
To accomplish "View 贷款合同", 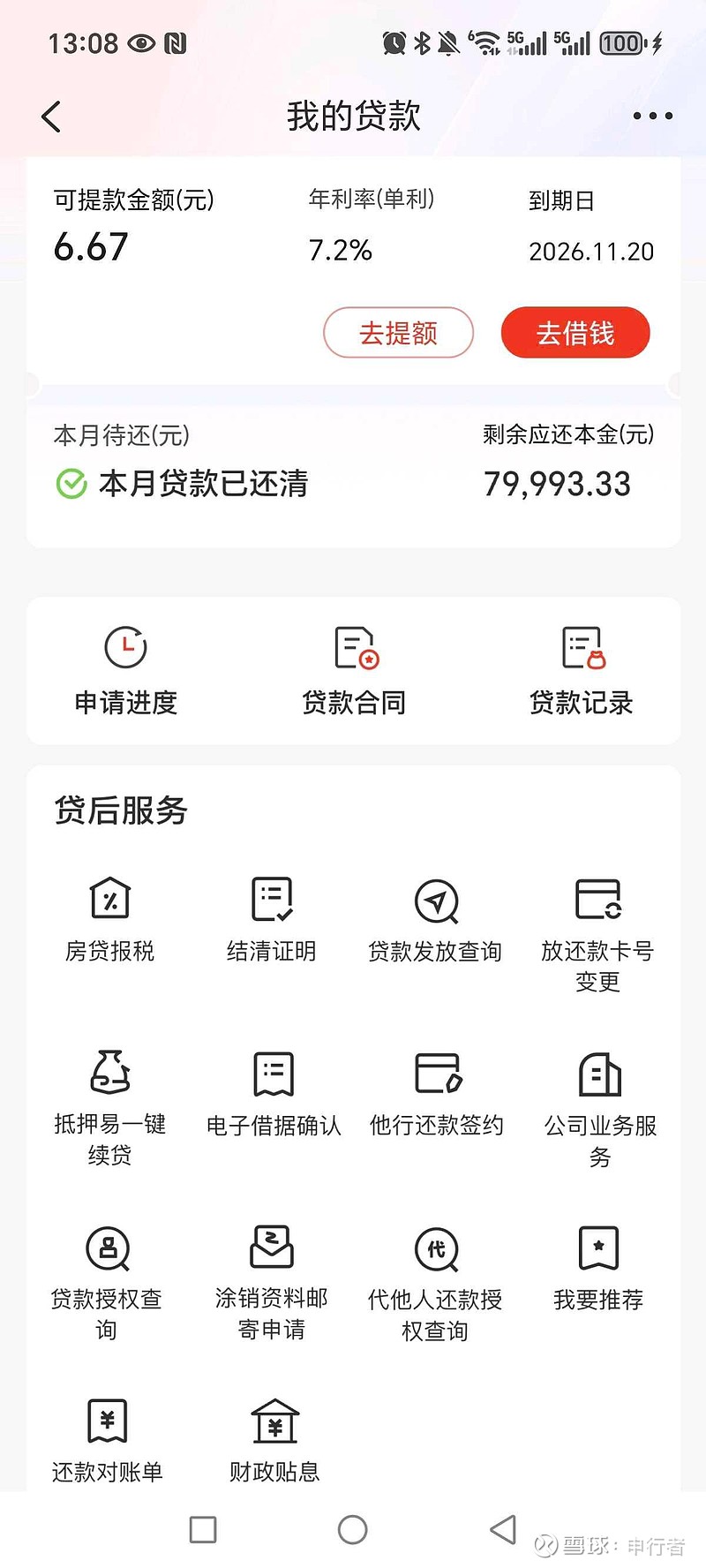I will click(x=354, y=669).
